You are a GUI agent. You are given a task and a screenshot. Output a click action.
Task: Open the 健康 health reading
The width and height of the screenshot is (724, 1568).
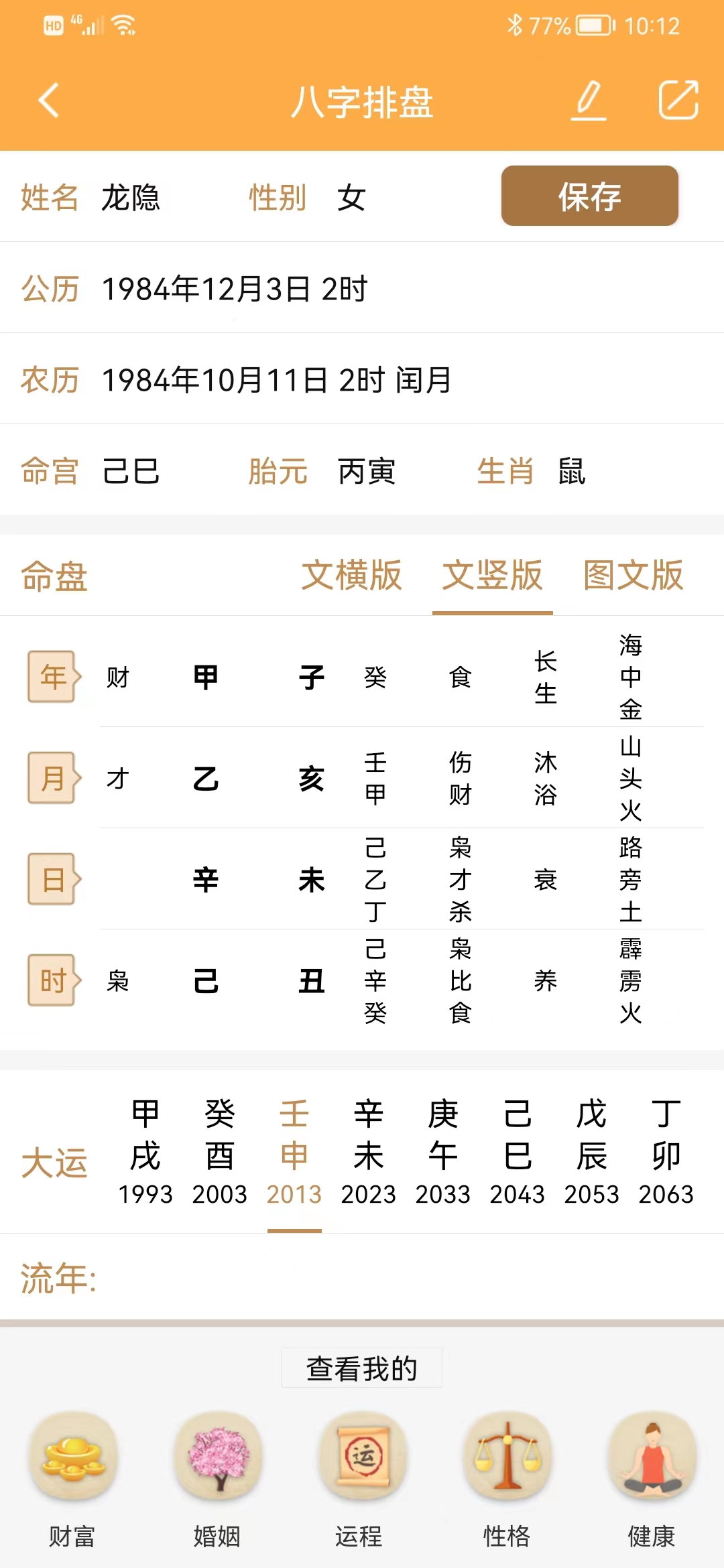(652, 1474)
